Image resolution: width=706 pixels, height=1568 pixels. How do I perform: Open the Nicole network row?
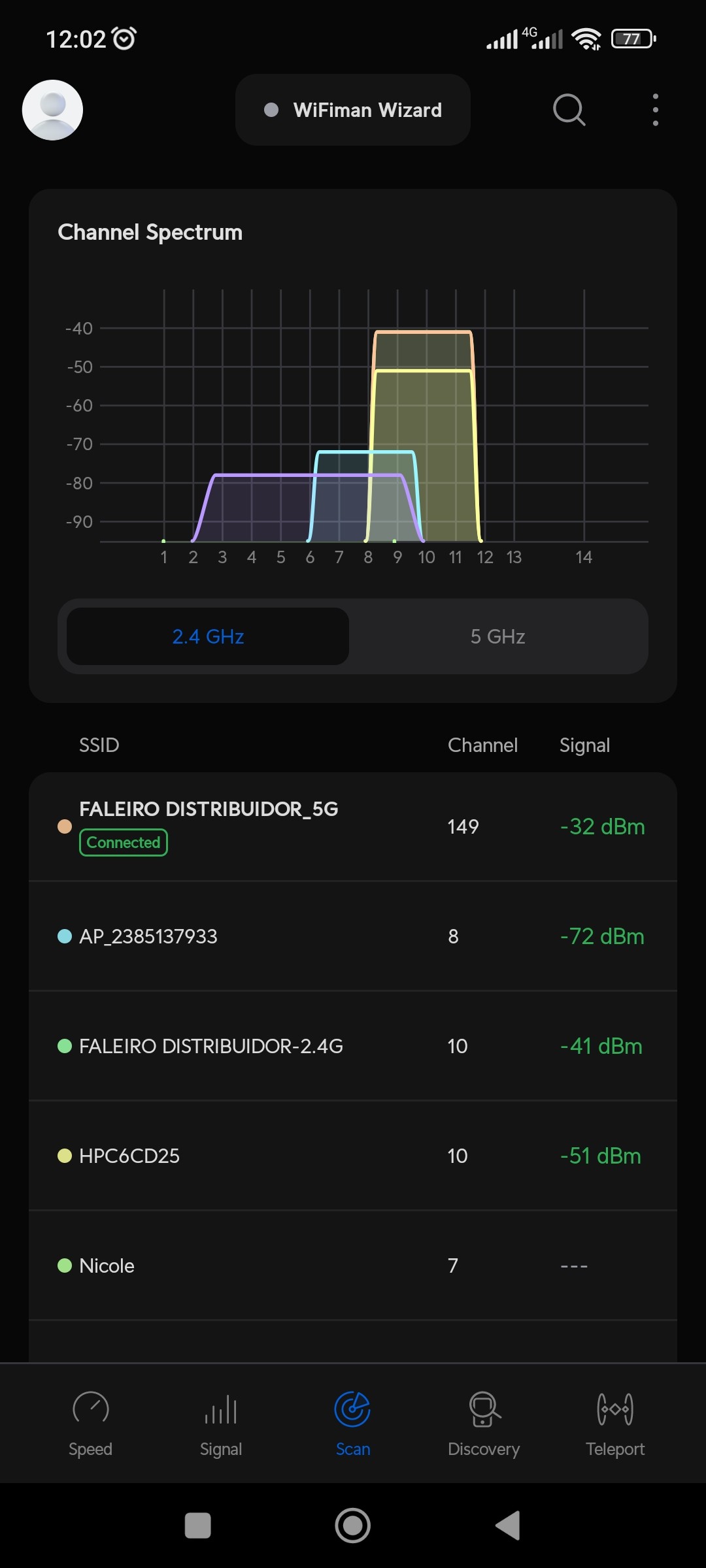pos(353,1266)
